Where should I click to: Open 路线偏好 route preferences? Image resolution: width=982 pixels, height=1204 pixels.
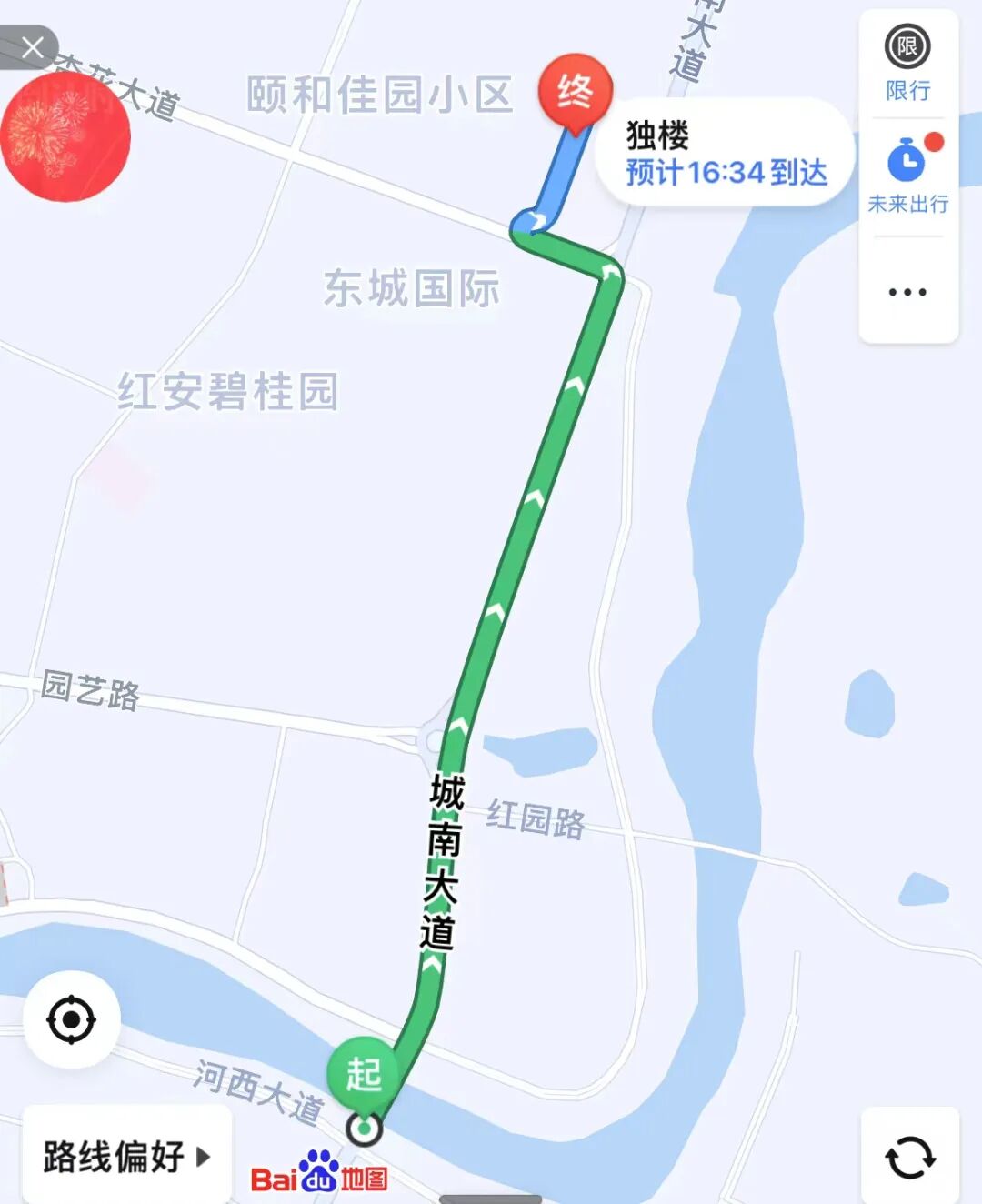[x=126, y=1157]
